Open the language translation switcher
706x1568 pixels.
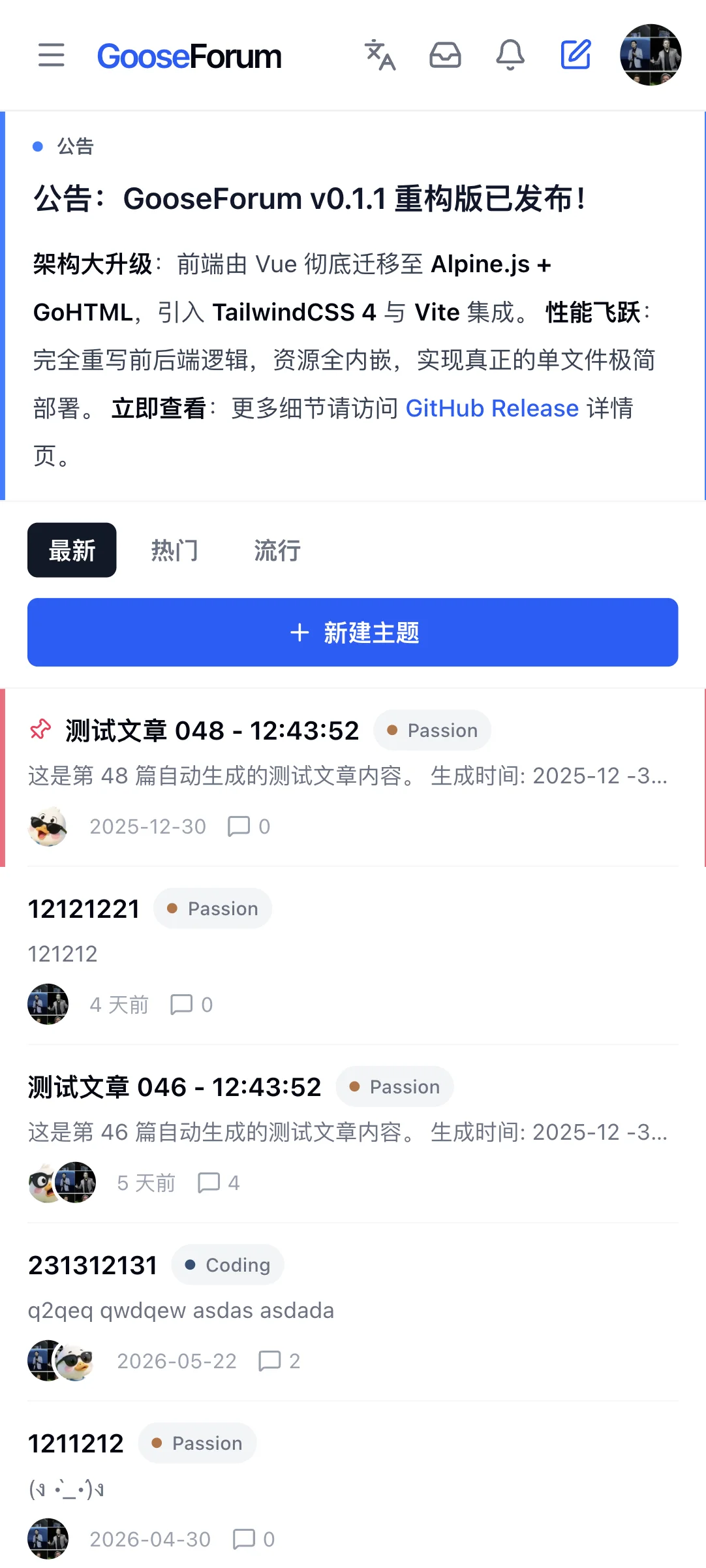[380, 55]
